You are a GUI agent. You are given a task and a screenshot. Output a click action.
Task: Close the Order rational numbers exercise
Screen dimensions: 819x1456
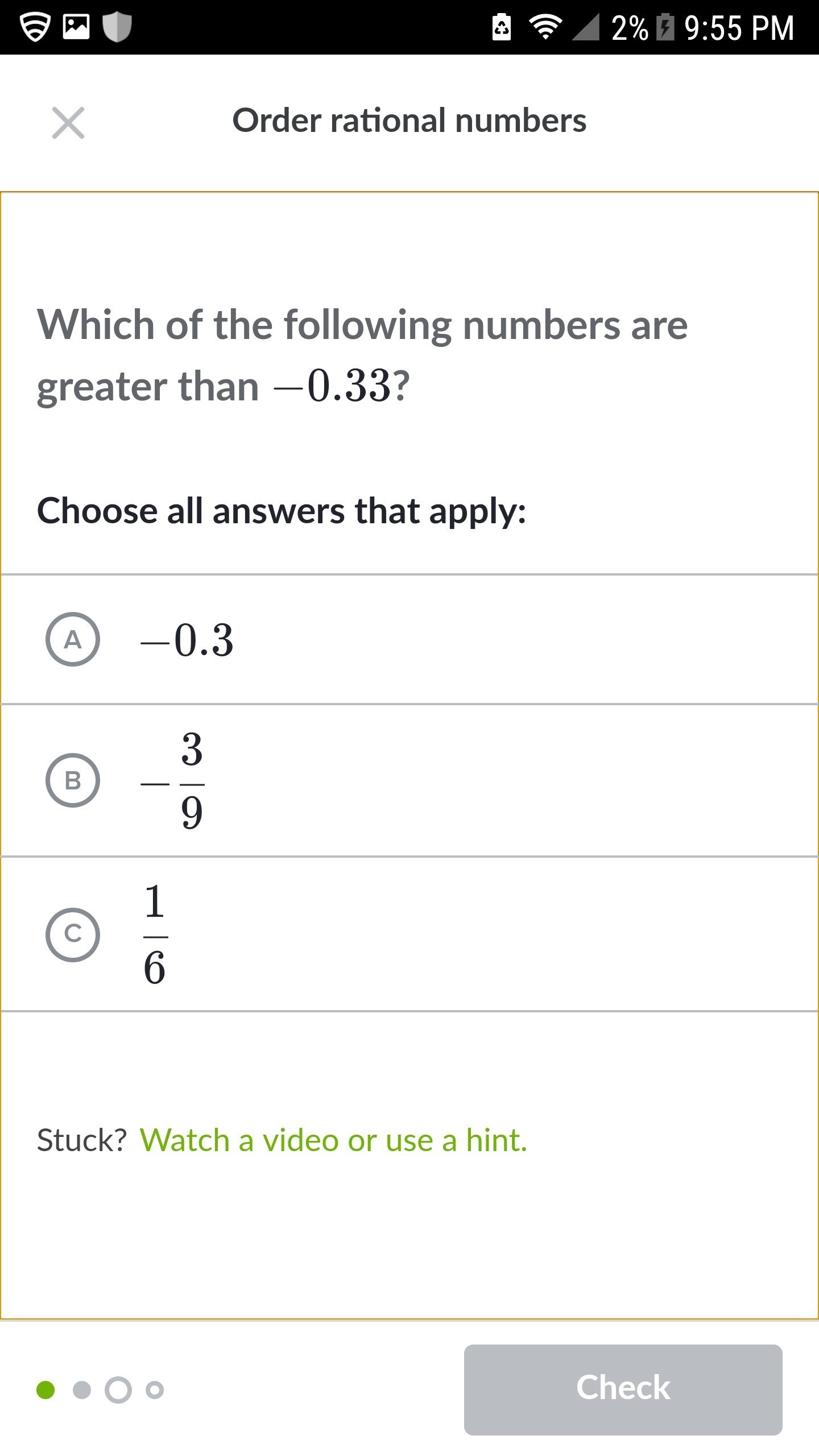pyautogui.click(x=68, y=123)
